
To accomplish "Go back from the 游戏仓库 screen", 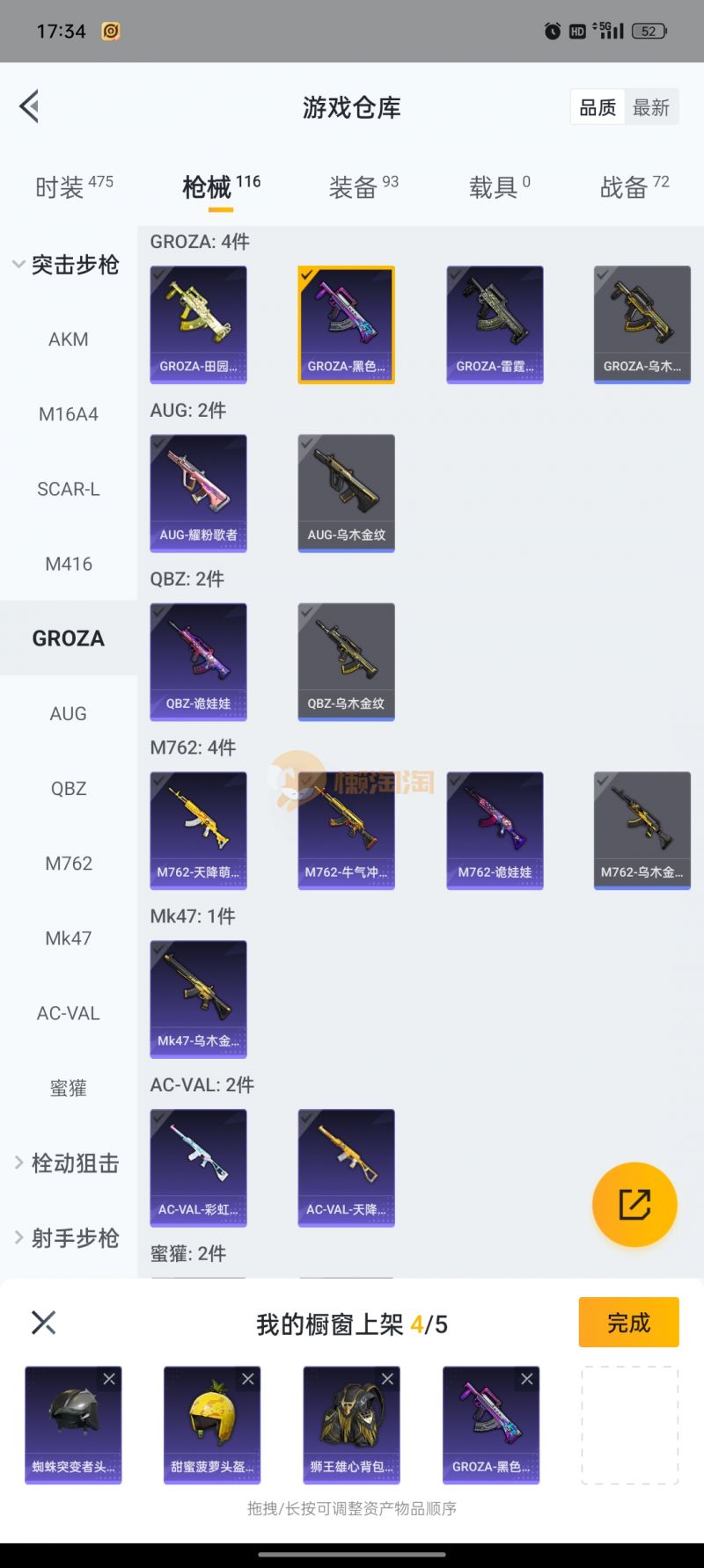I will coord(29,106).
